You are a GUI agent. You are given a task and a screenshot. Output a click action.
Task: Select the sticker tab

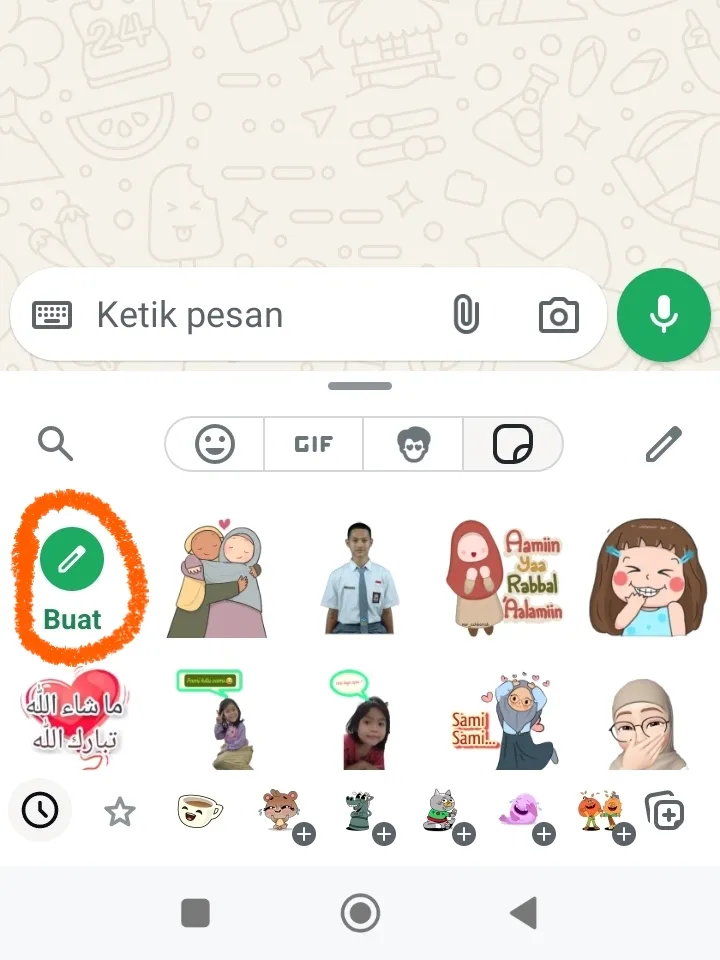513,444
